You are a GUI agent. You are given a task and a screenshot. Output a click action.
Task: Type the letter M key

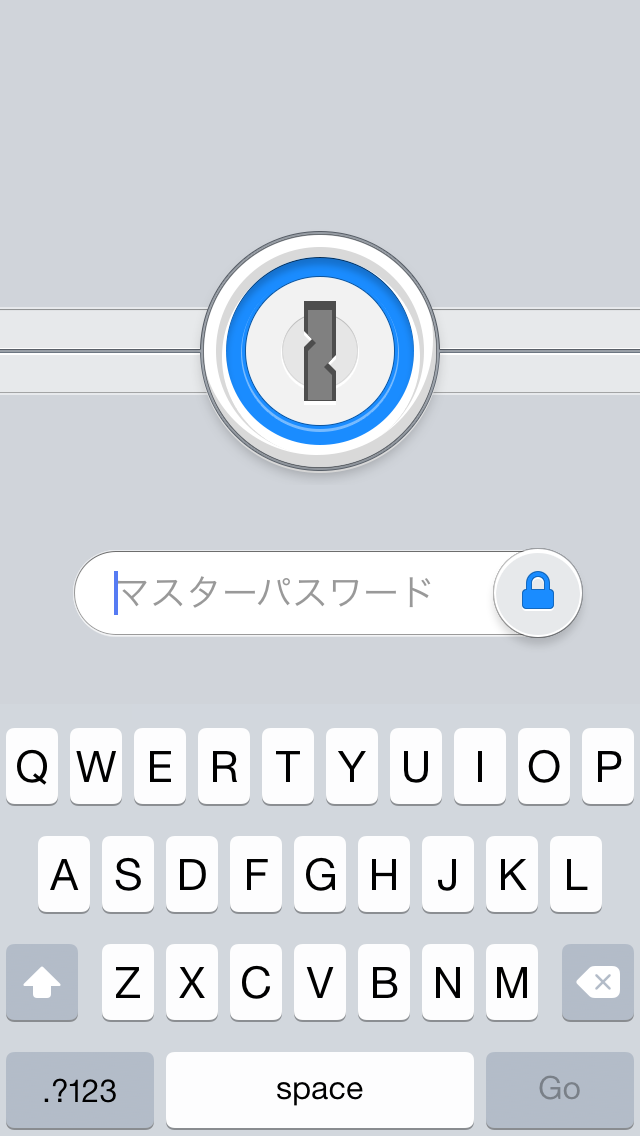coord(512,982)
